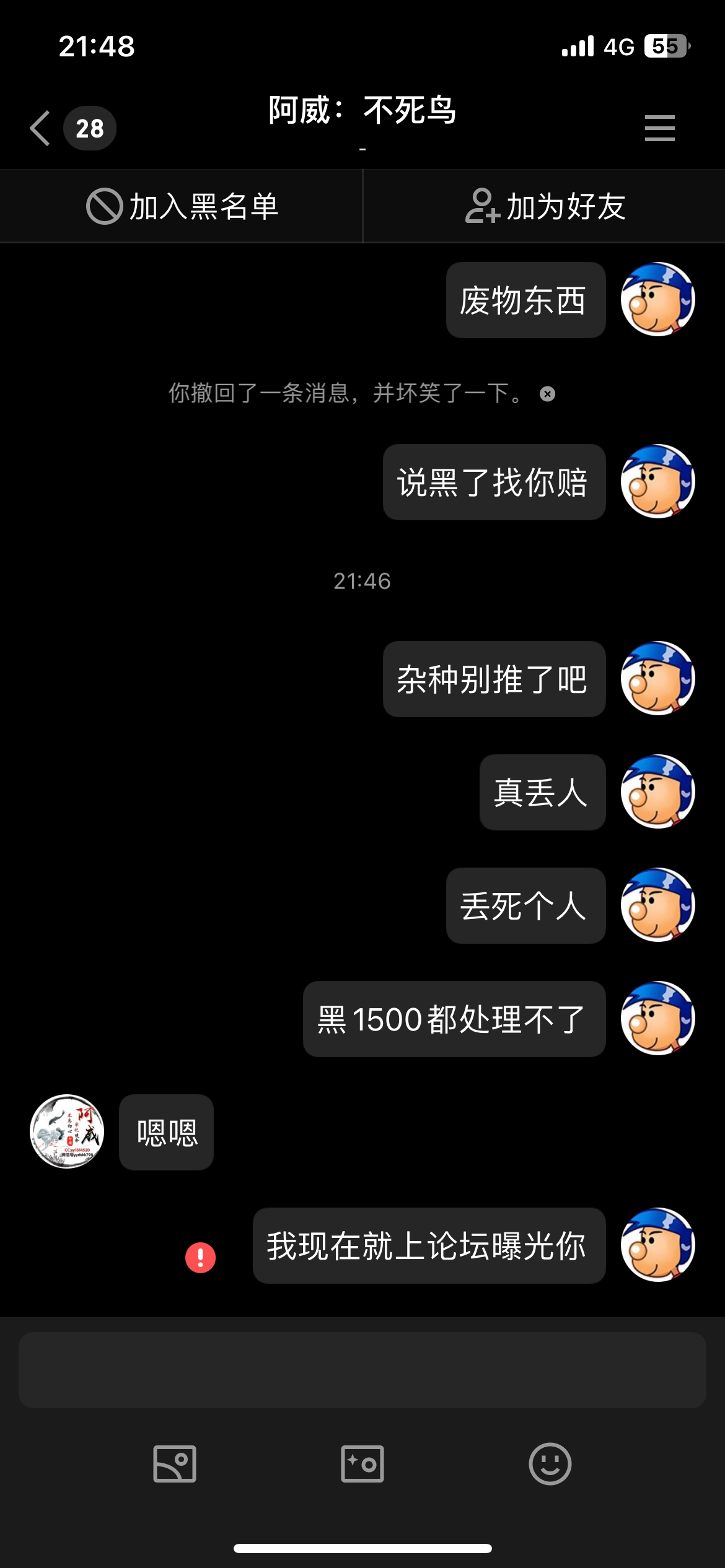Switch to unread chats via the 28 badge
This screenshot has width=725, height=1568.
click(90, 128)
